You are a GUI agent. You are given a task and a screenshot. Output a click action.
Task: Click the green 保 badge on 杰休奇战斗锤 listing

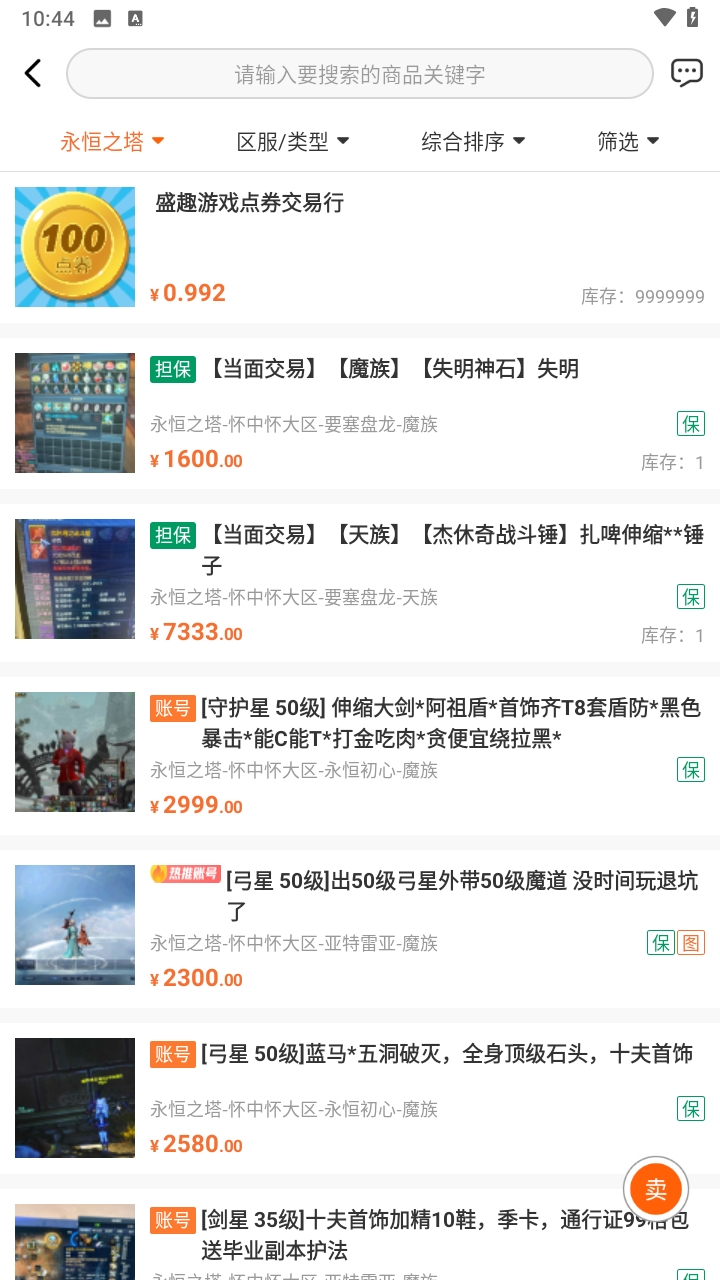pyautogui.click(x=691, y=597)
